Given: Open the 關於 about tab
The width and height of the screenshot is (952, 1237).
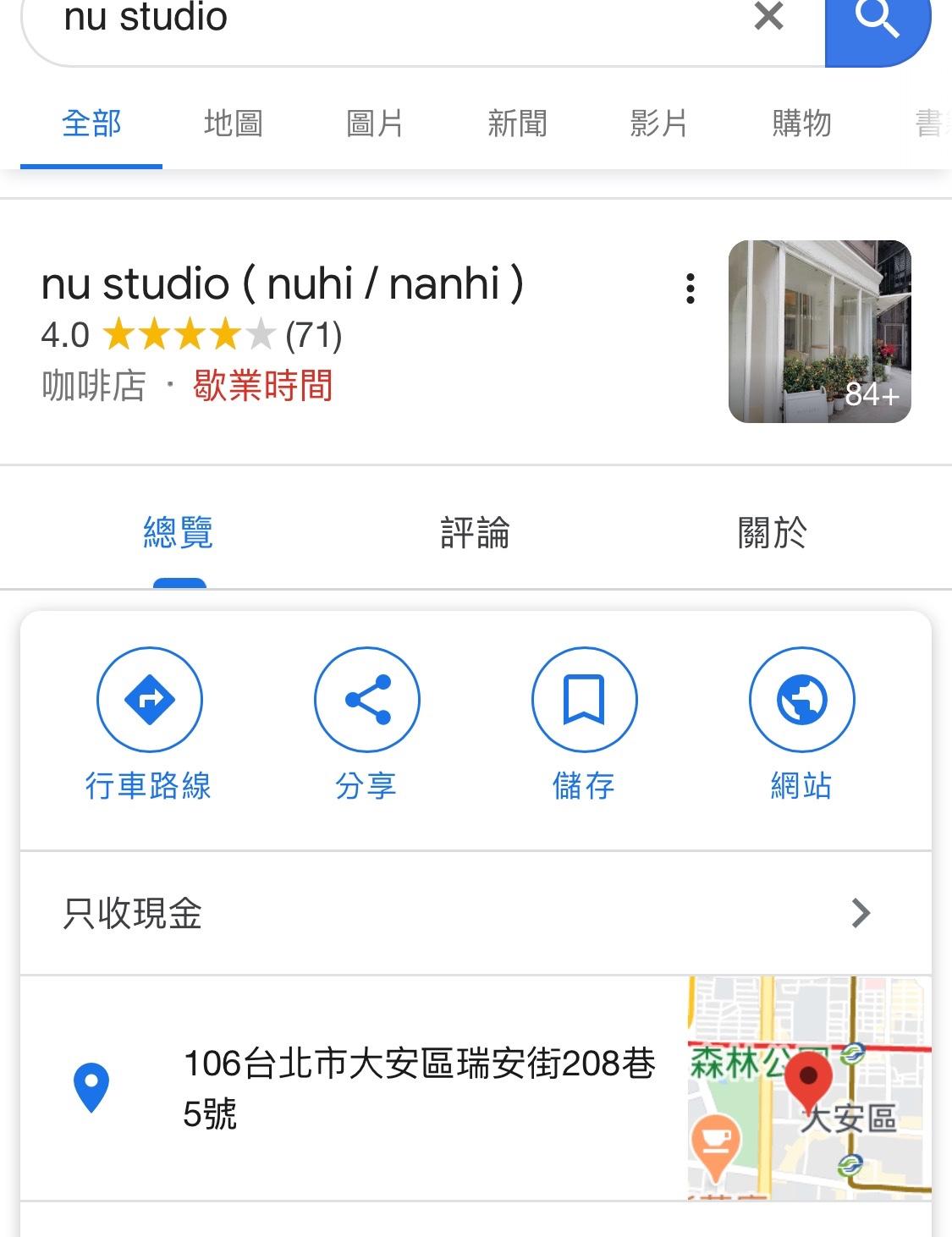Looking at the screenshot, I should (772, 533).
